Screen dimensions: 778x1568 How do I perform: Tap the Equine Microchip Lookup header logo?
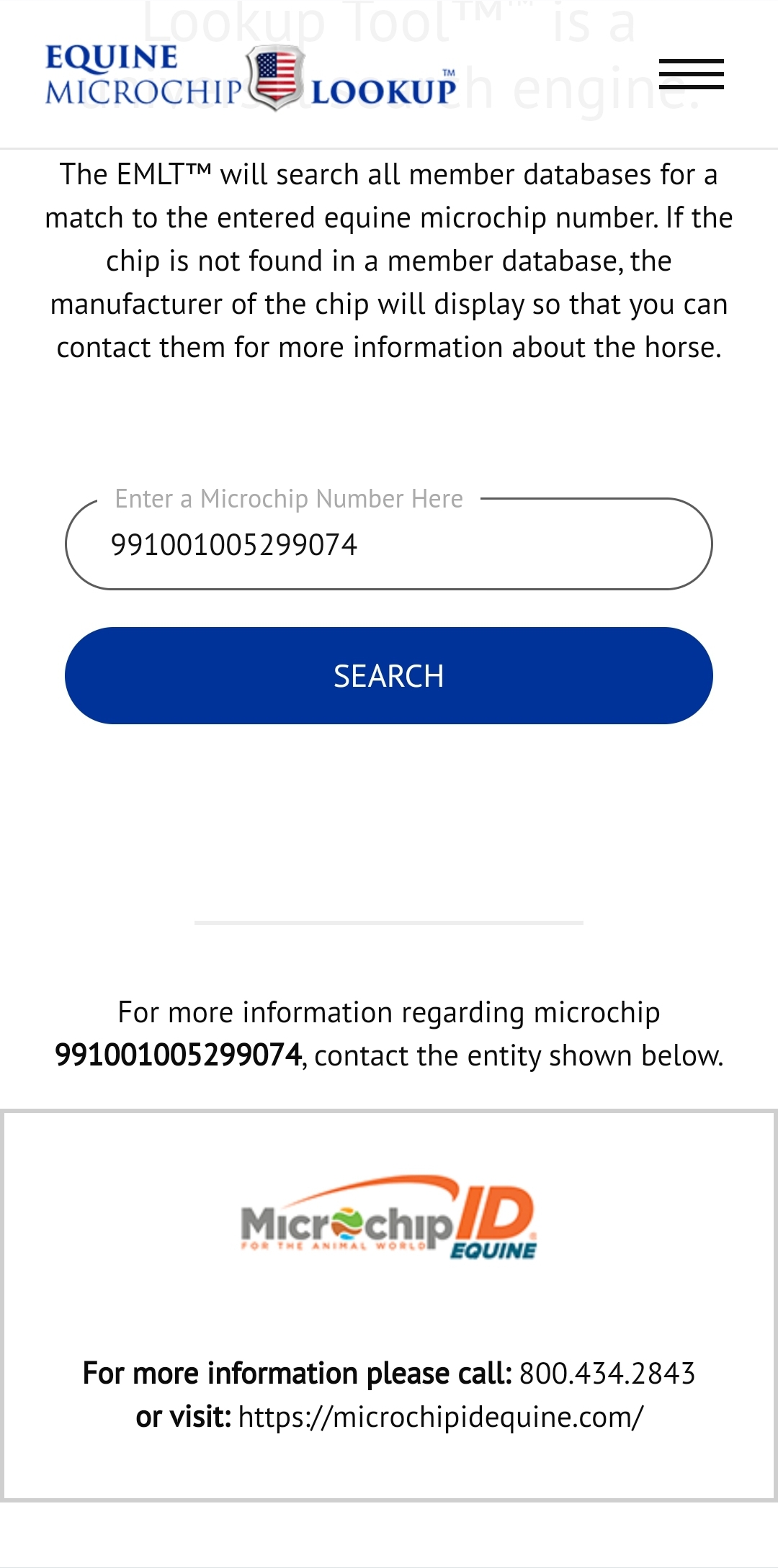coord(251,76)
